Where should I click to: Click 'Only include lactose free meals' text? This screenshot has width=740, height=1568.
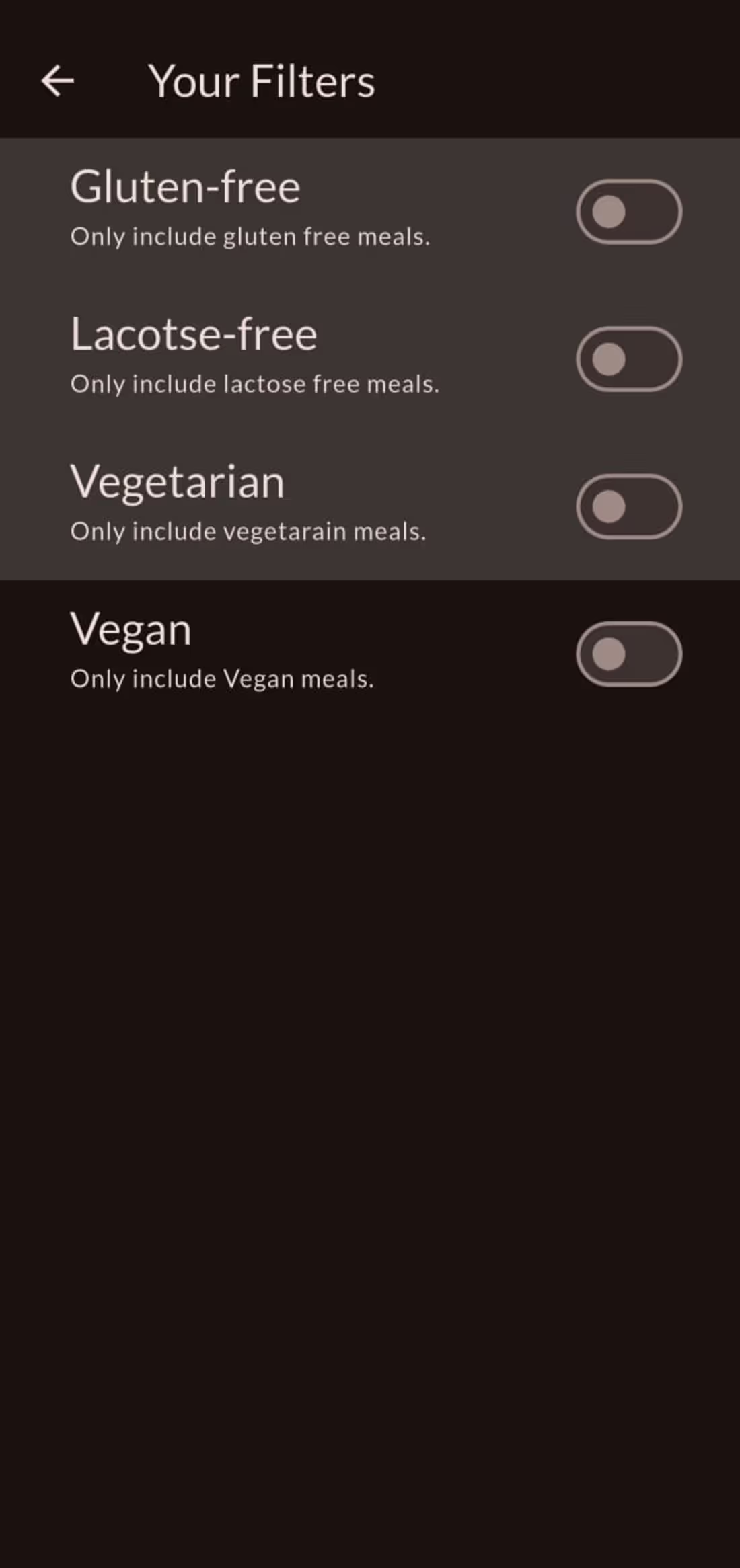[256, 383]
